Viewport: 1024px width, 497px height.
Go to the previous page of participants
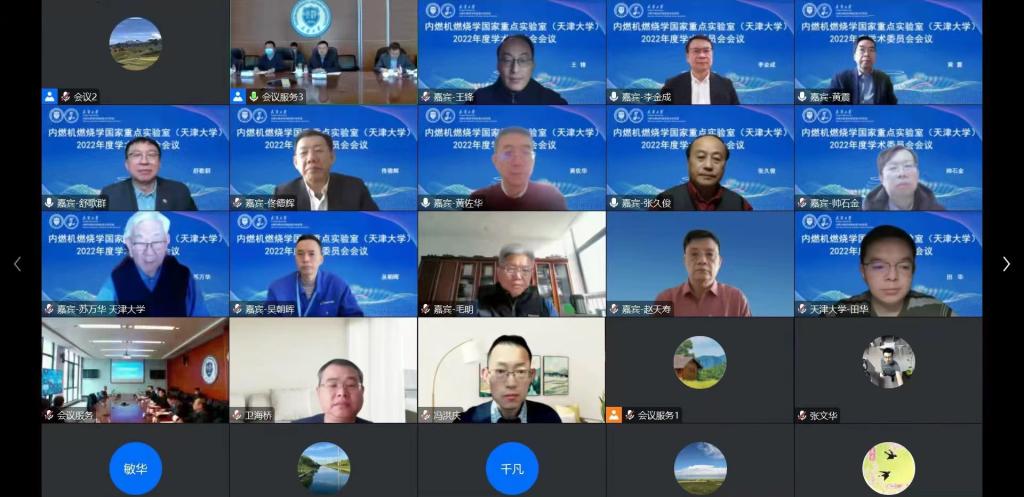click(x=17, y=264)
